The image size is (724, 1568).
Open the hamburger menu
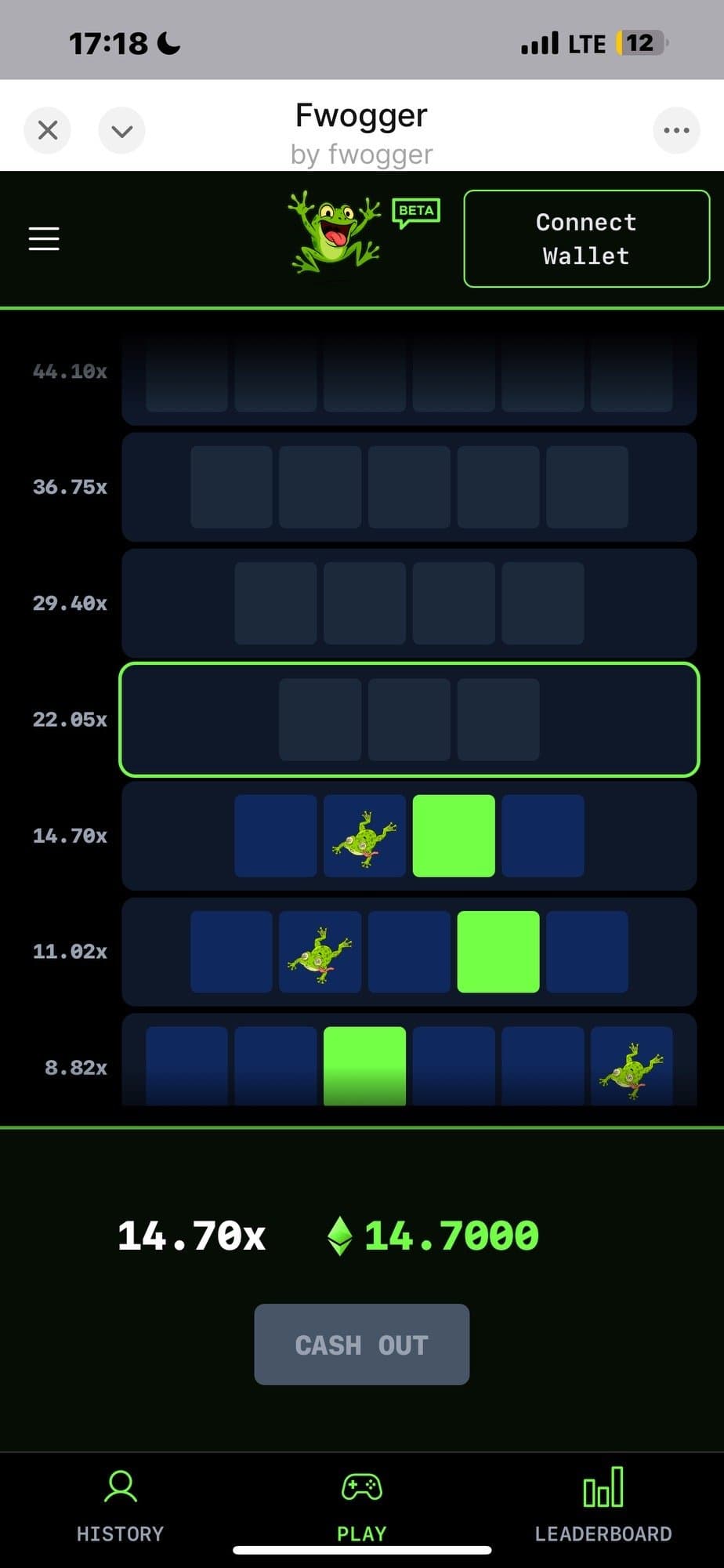(x=44, y=238)
